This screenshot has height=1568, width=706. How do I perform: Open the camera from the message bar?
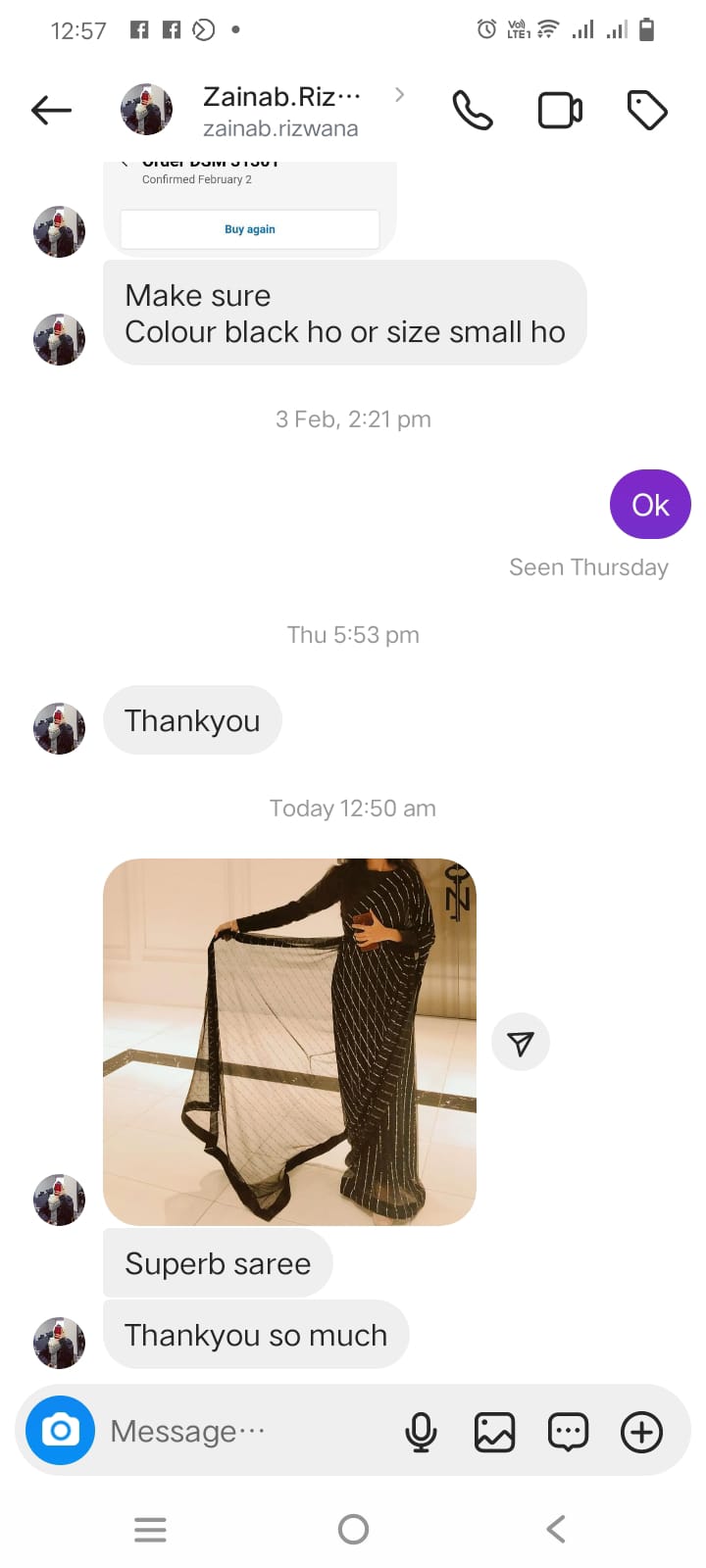[x=60, y=1431]
